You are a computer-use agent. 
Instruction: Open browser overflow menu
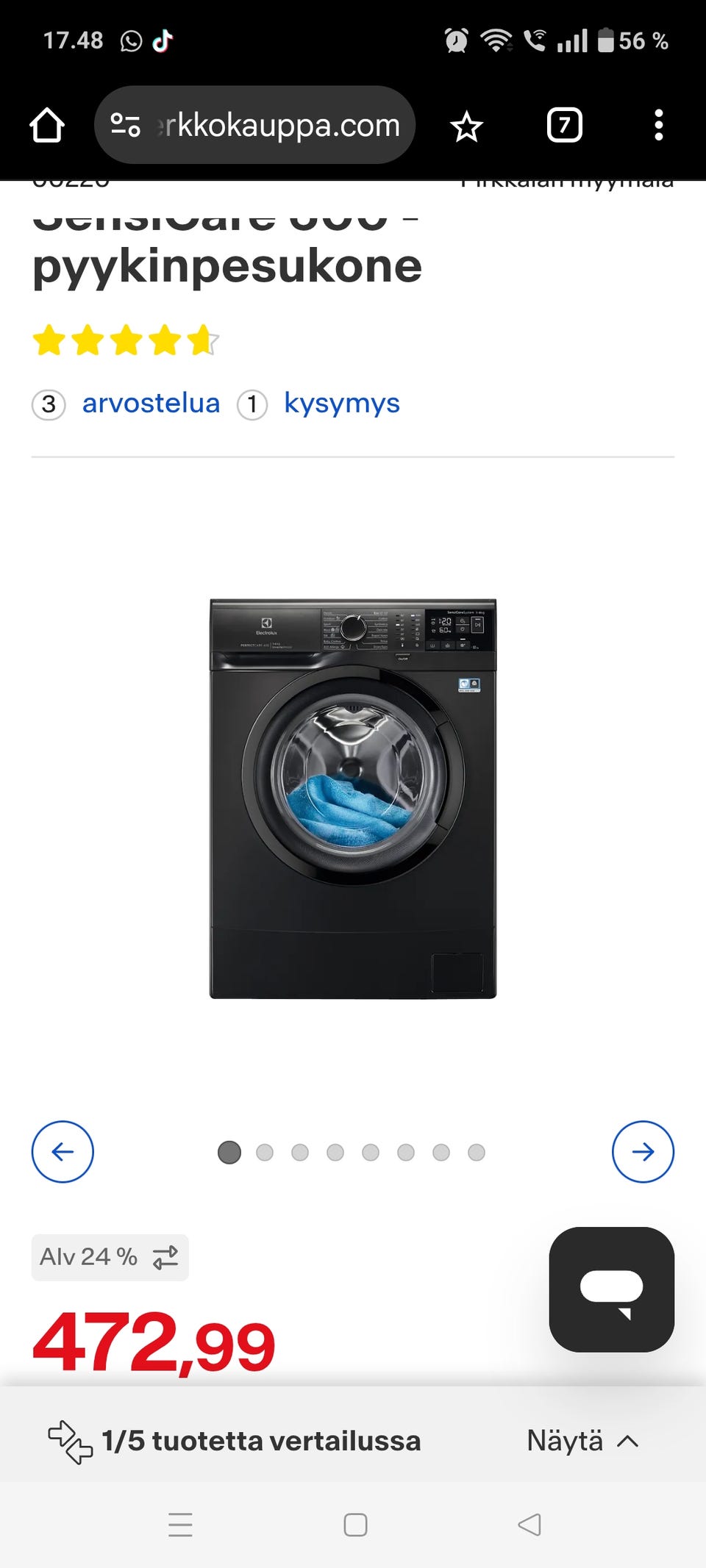(658, 126)
